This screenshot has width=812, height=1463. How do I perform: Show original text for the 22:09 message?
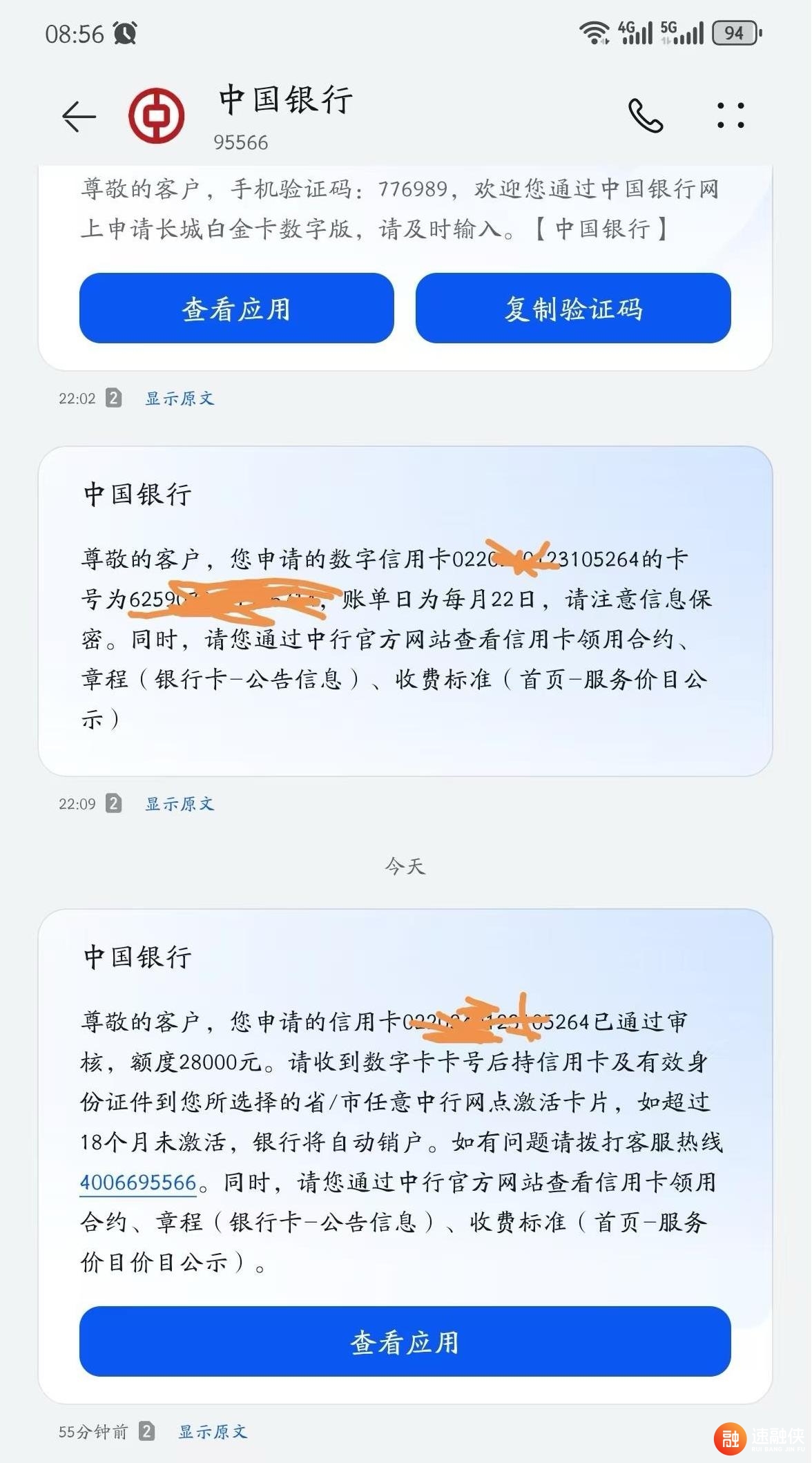[180, 804]
